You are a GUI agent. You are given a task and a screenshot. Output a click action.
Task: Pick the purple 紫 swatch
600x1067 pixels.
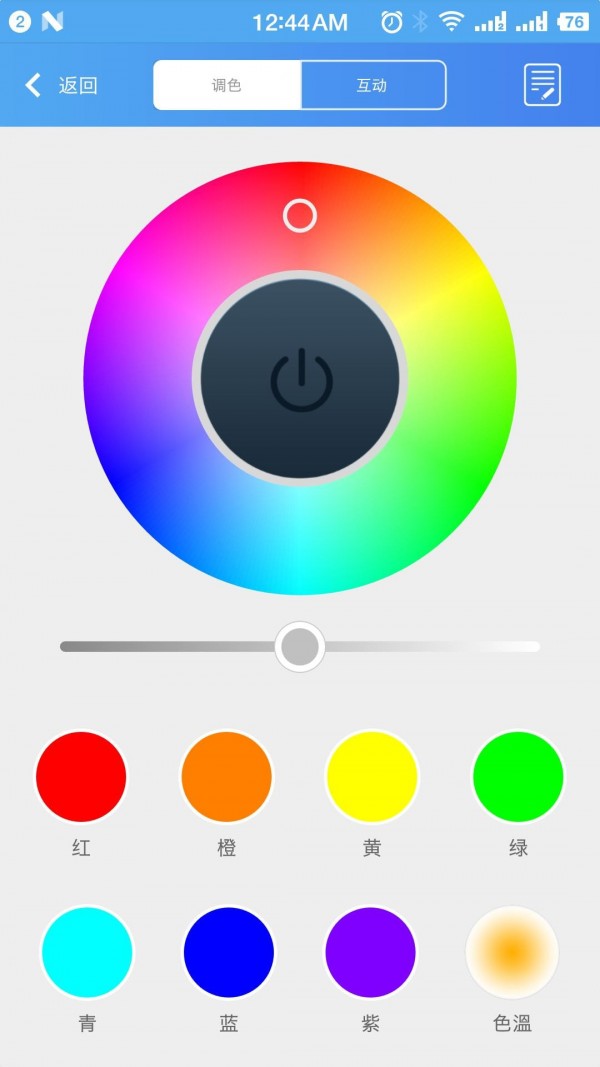pos(370,952)
